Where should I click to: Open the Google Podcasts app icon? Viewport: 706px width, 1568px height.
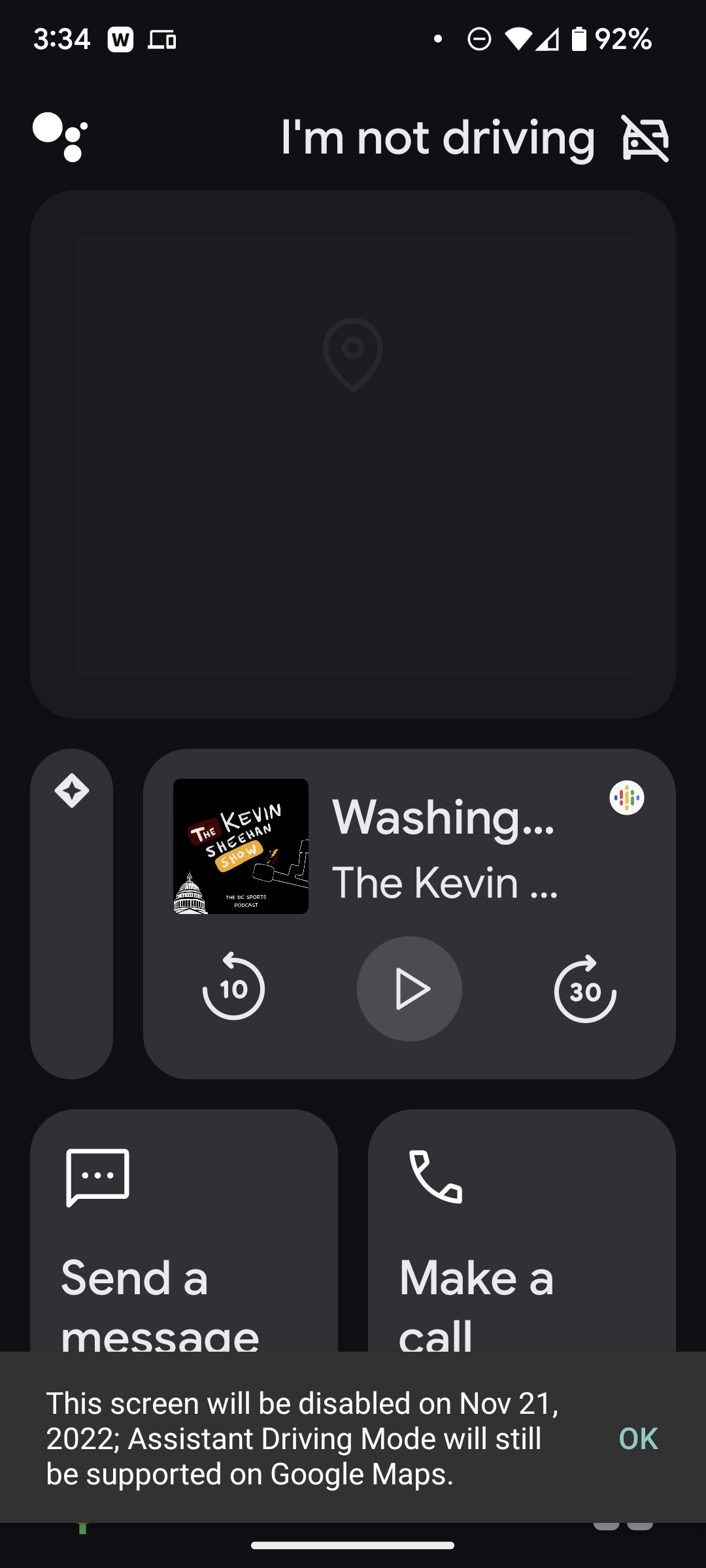[626, 798]
